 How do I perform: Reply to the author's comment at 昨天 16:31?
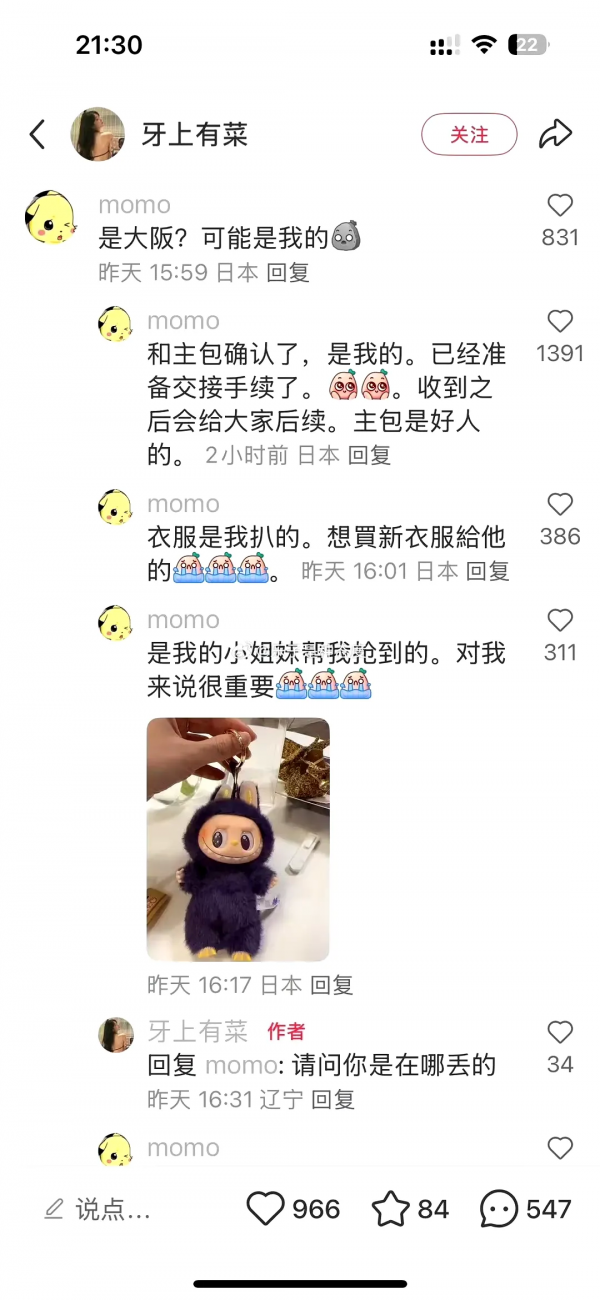pyautogui.click(x=333, y=1100)
